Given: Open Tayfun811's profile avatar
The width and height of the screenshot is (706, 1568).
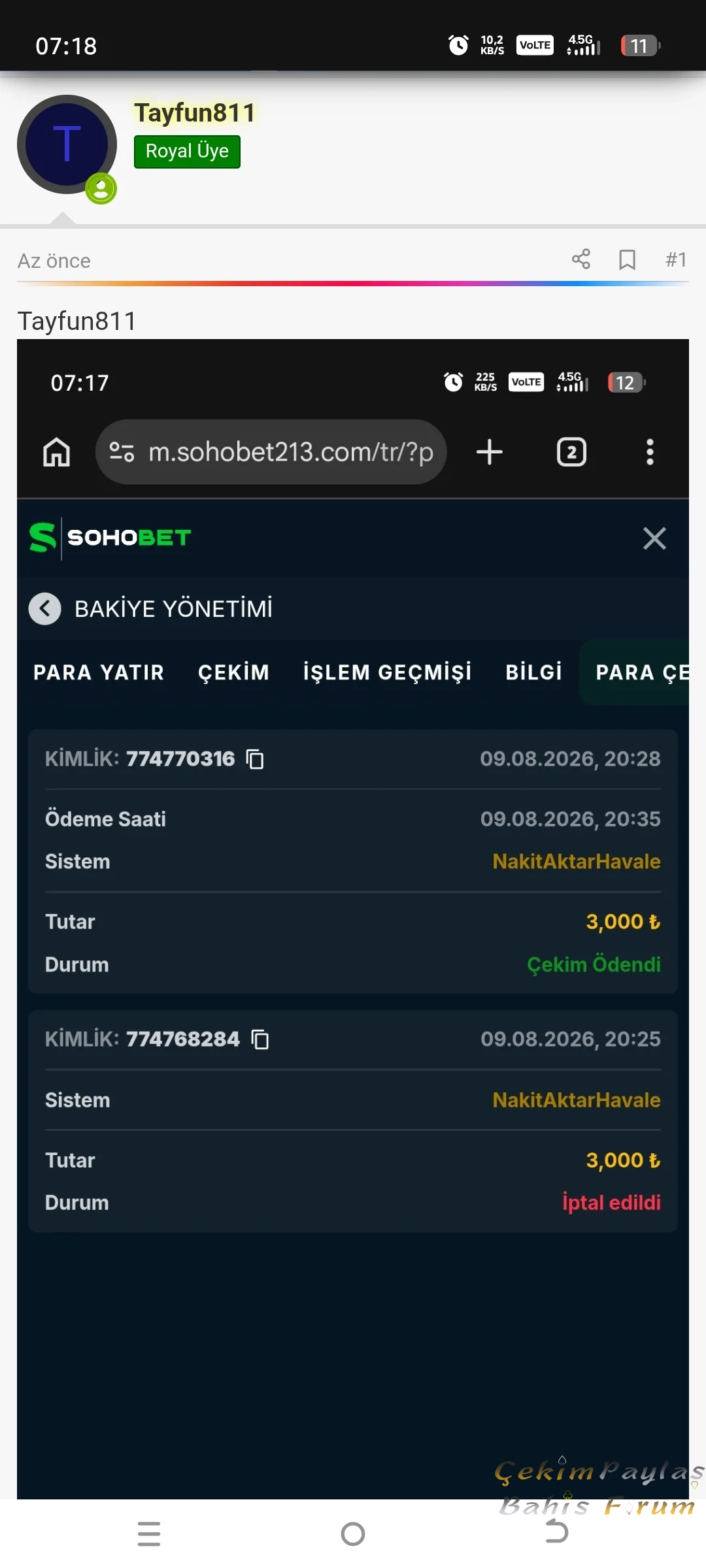Looking at the screenshot, I should [67, 144].
